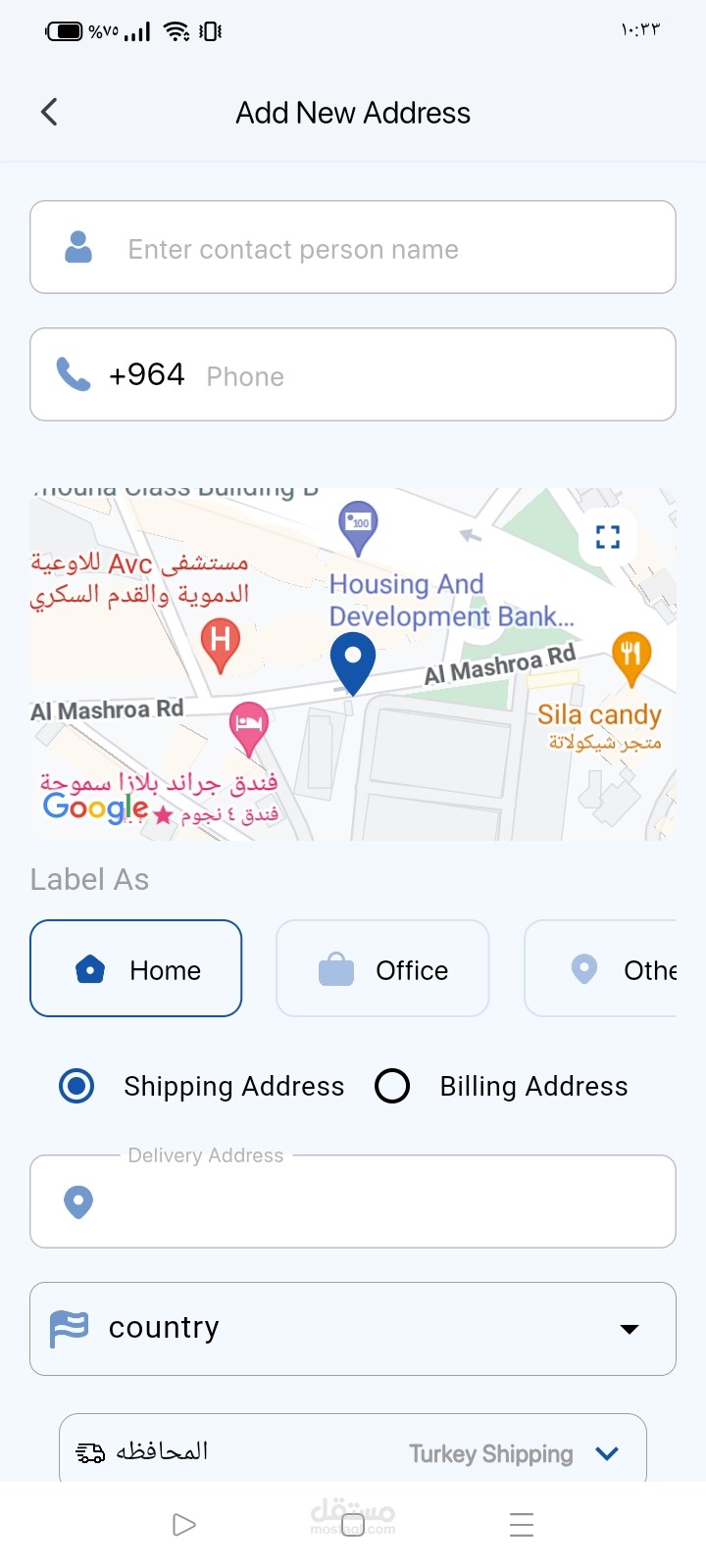Viewport: 706px width, 1568px height.
Task: Choose Shipping Address option
Action: pos(77,1086)
